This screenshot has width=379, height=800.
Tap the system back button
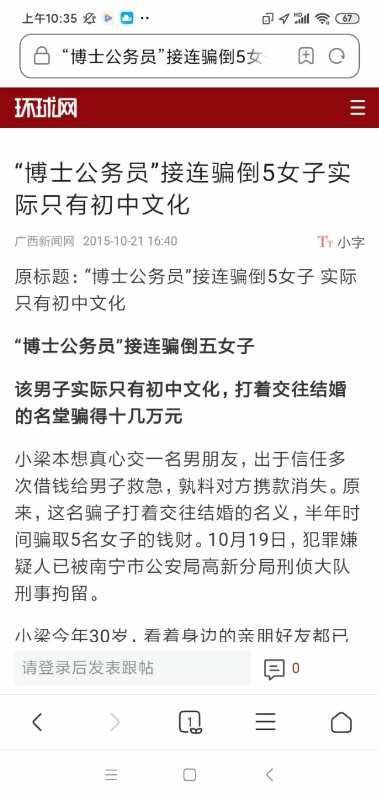tap(269, 775)
